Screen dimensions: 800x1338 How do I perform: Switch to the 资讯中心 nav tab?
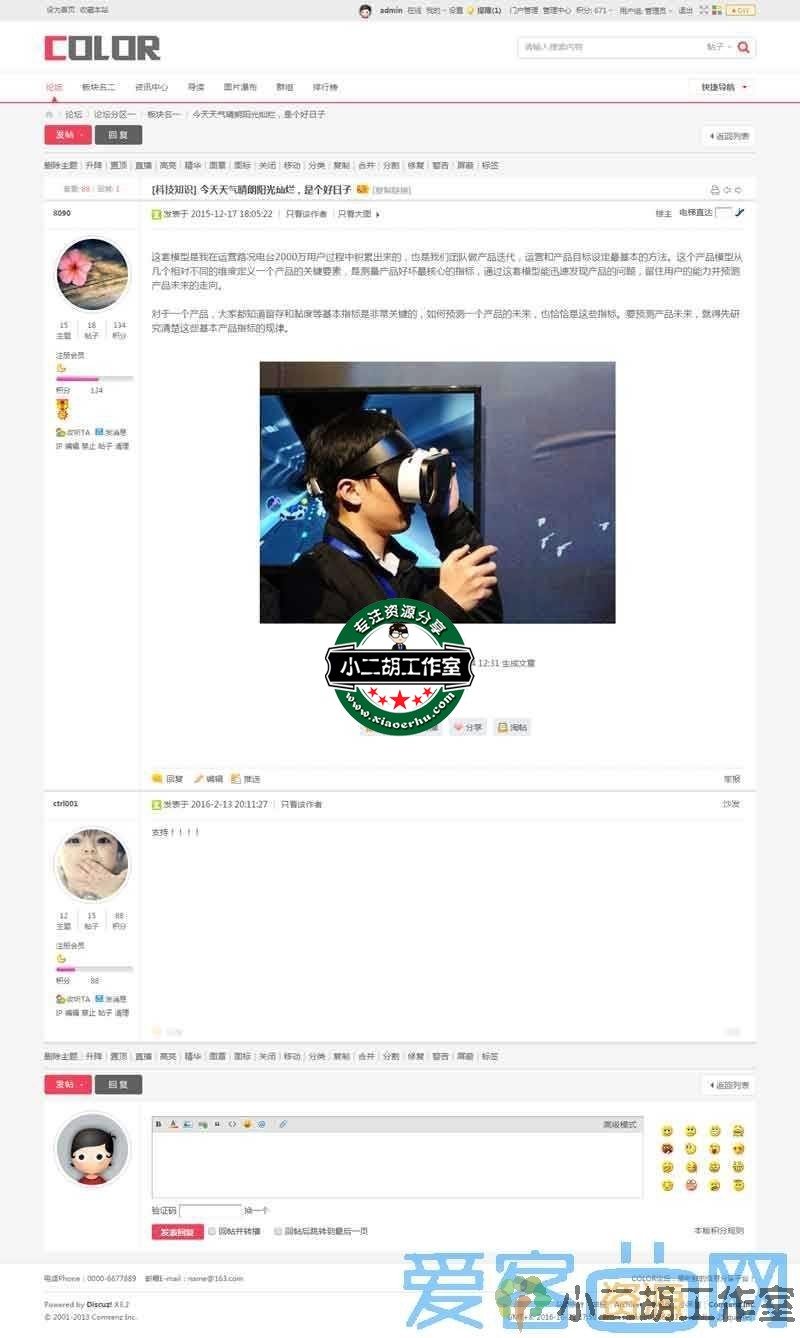tap(152, 87)
